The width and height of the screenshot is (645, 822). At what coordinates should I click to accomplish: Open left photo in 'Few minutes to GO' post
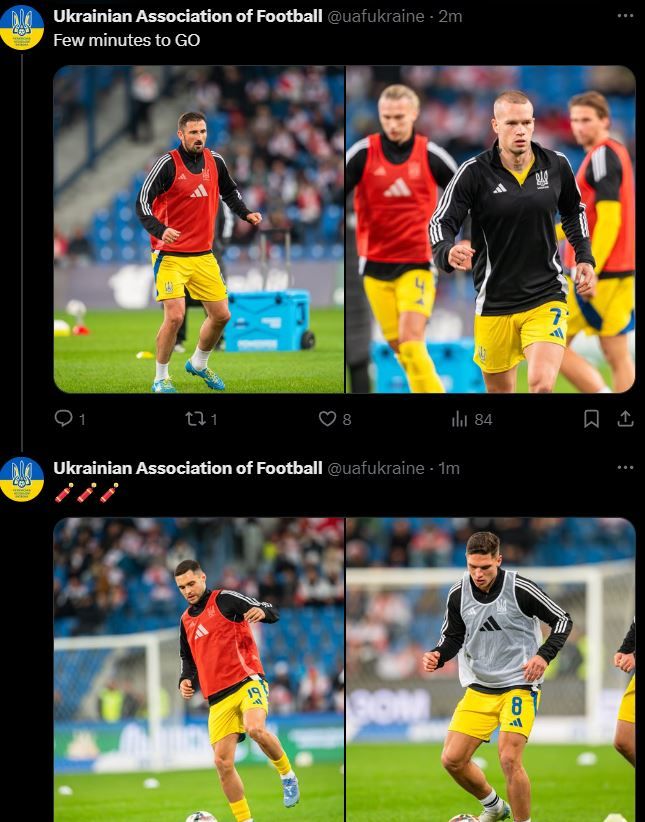point(199,229)
